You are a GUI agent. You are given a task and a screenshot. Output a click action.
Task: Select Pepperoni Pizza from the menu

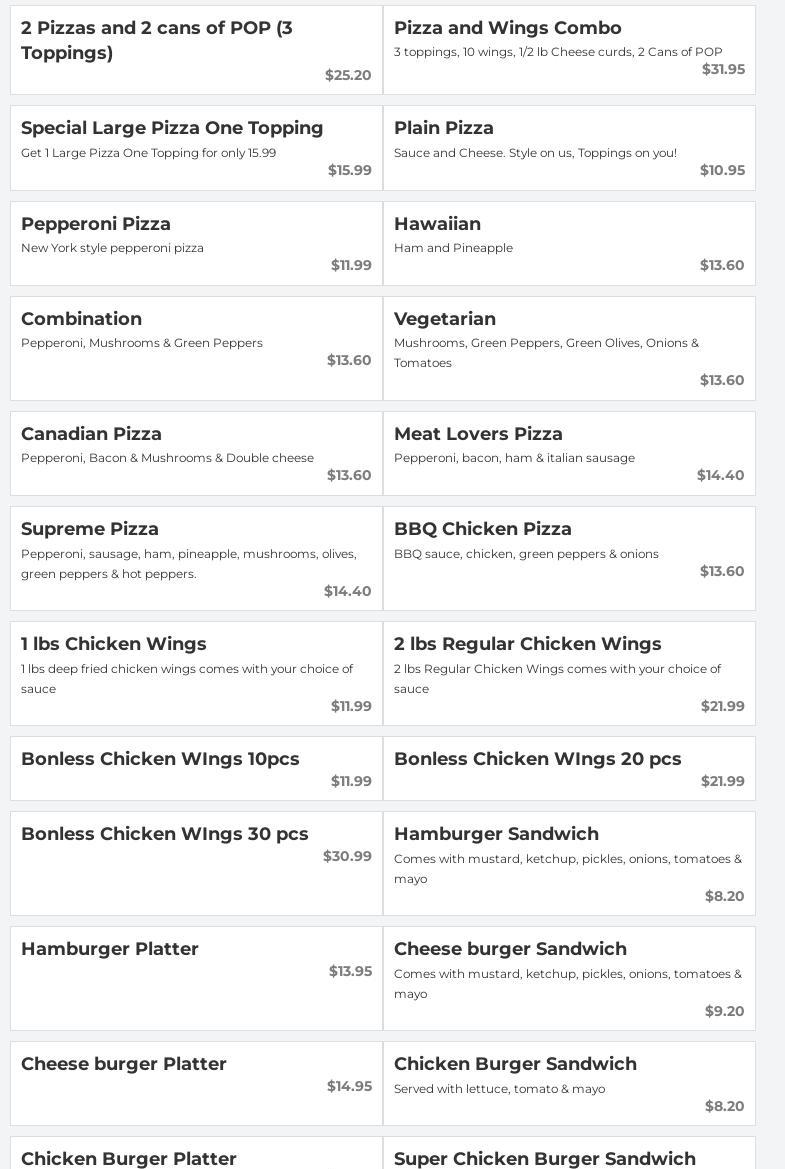tap(196, 243)
